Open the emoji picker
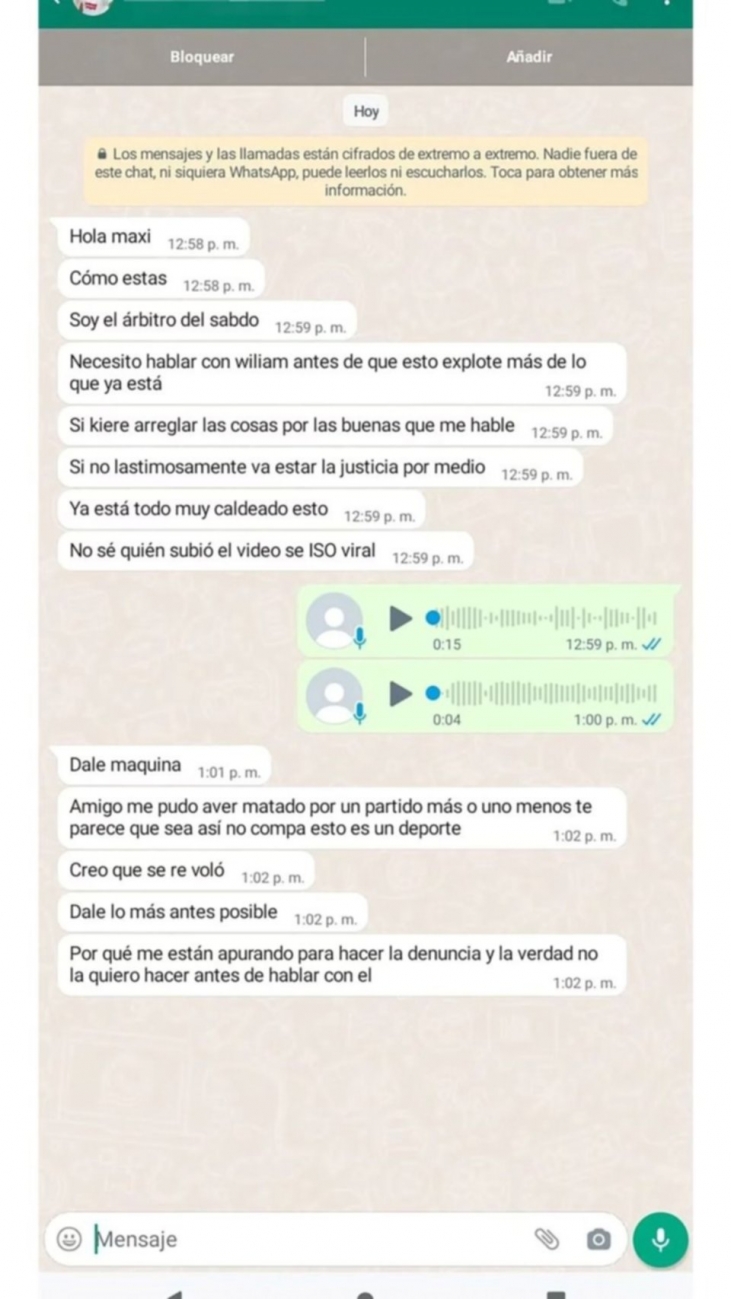Image resolution: width=731 pixels, height=1299 pixels. coord(69,1239)
